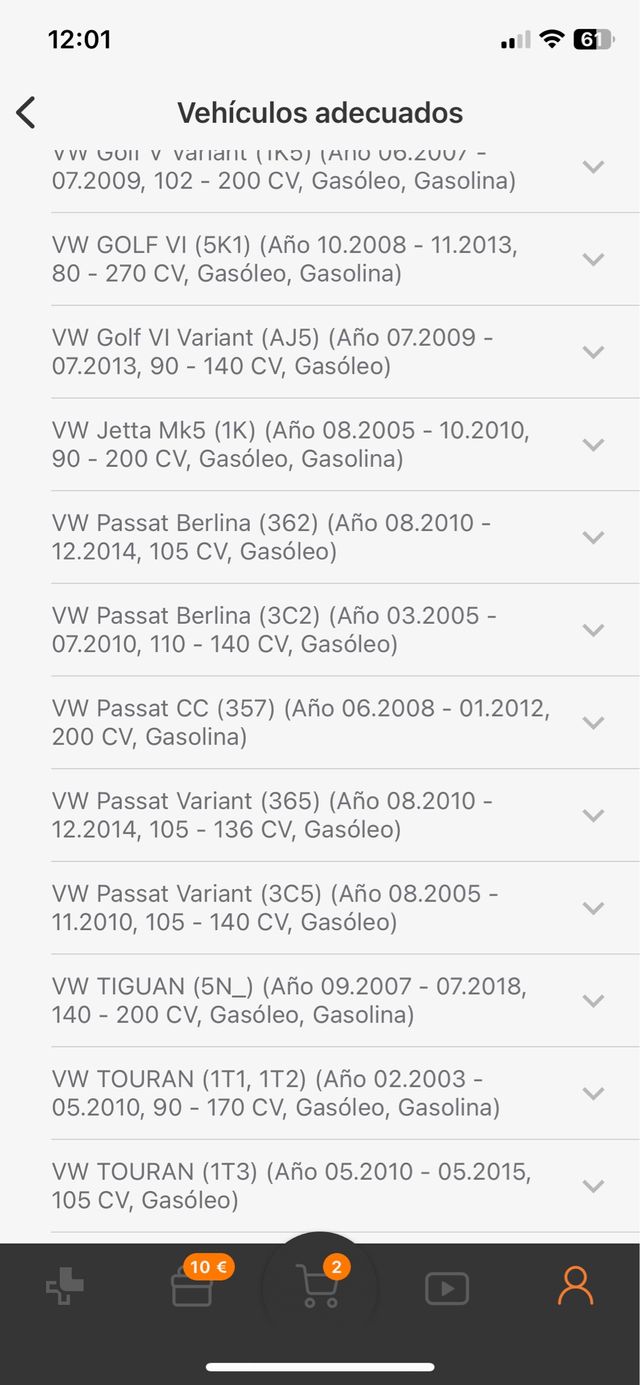
Task: Expand VW TOURAN (1T1, 1T2) row
Action: (593, 1093)
